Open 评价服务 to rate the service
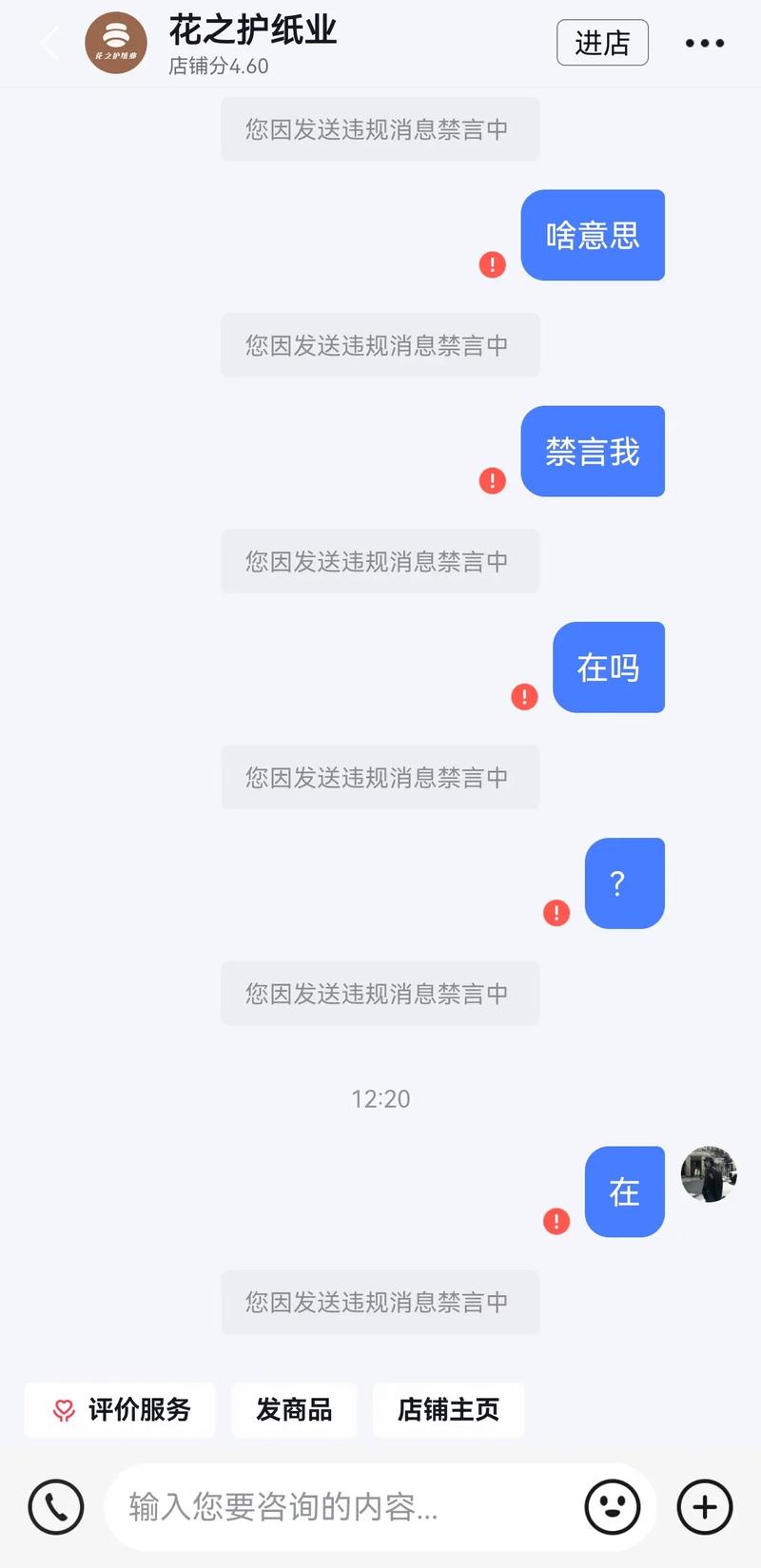The height and width of the screenshot is (1568, 761). pos(121,1409)
